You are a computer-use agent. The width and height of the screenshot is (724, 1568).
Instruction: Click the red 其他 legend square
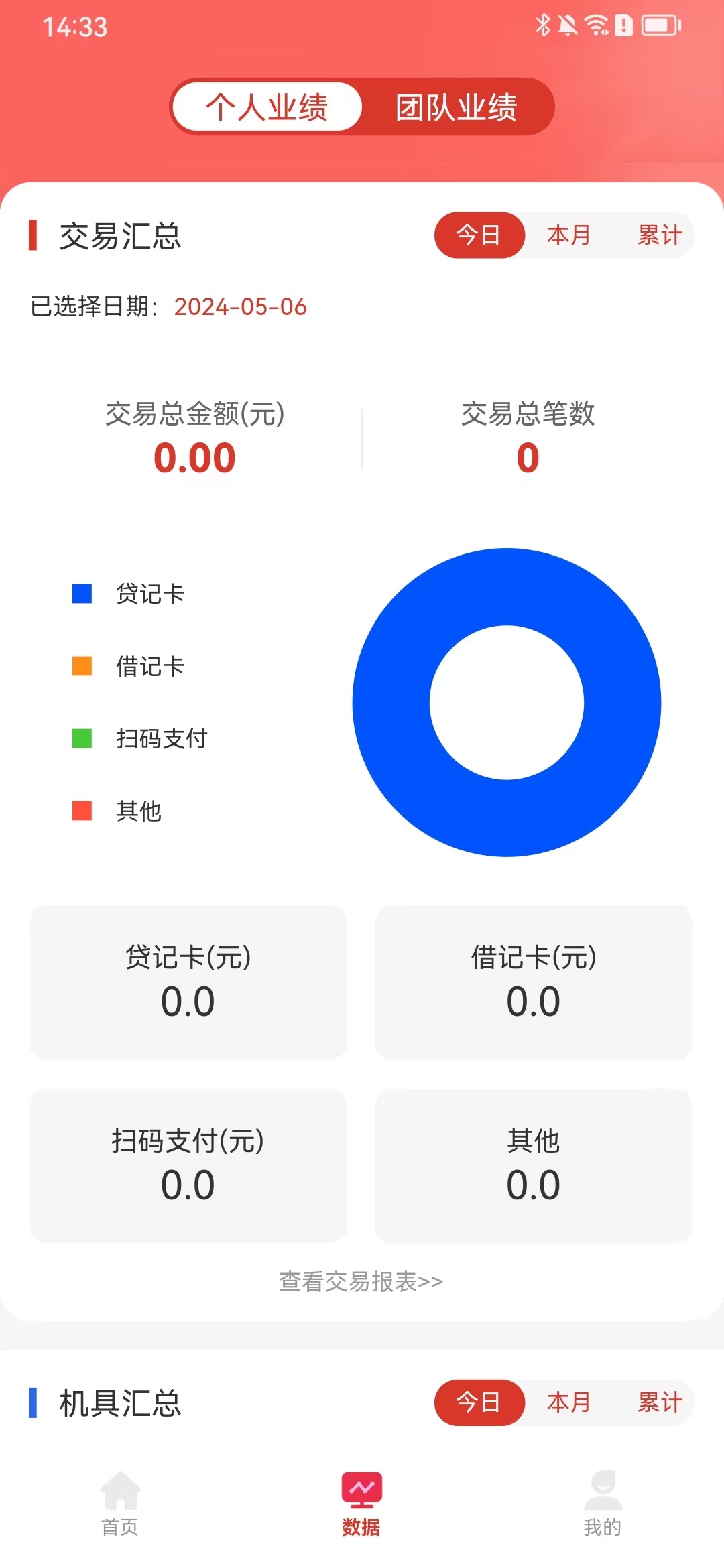82,812
